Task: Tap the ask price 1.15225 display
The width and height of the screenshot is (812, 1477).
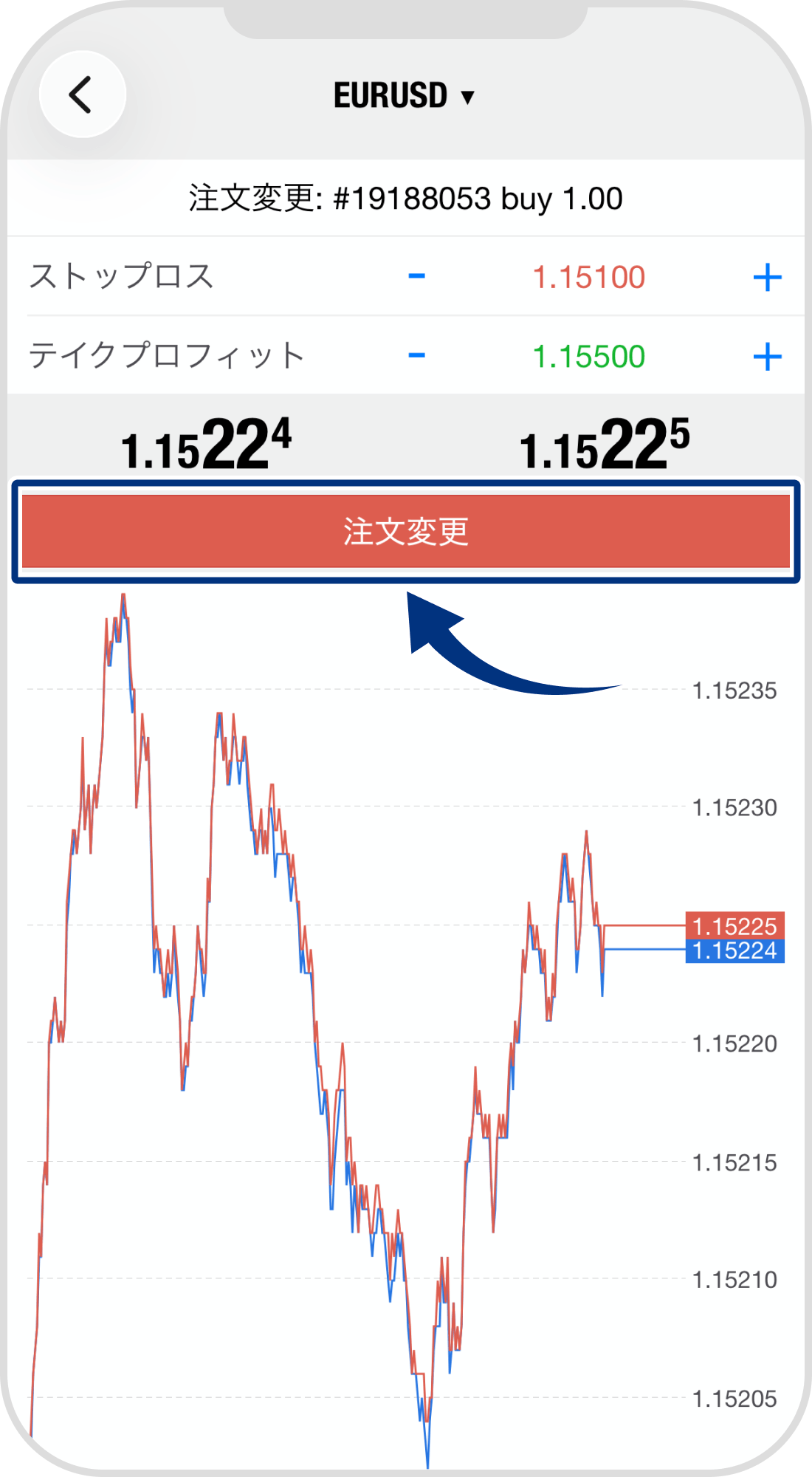Action: (605, 443)
